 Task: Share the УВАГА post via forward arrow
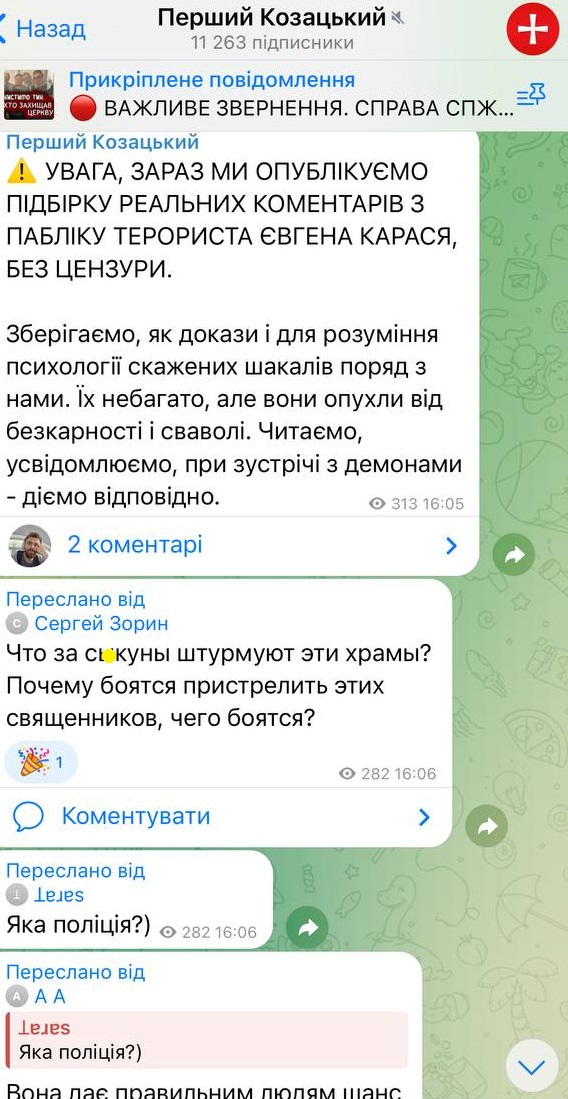(x=513, y=556)
